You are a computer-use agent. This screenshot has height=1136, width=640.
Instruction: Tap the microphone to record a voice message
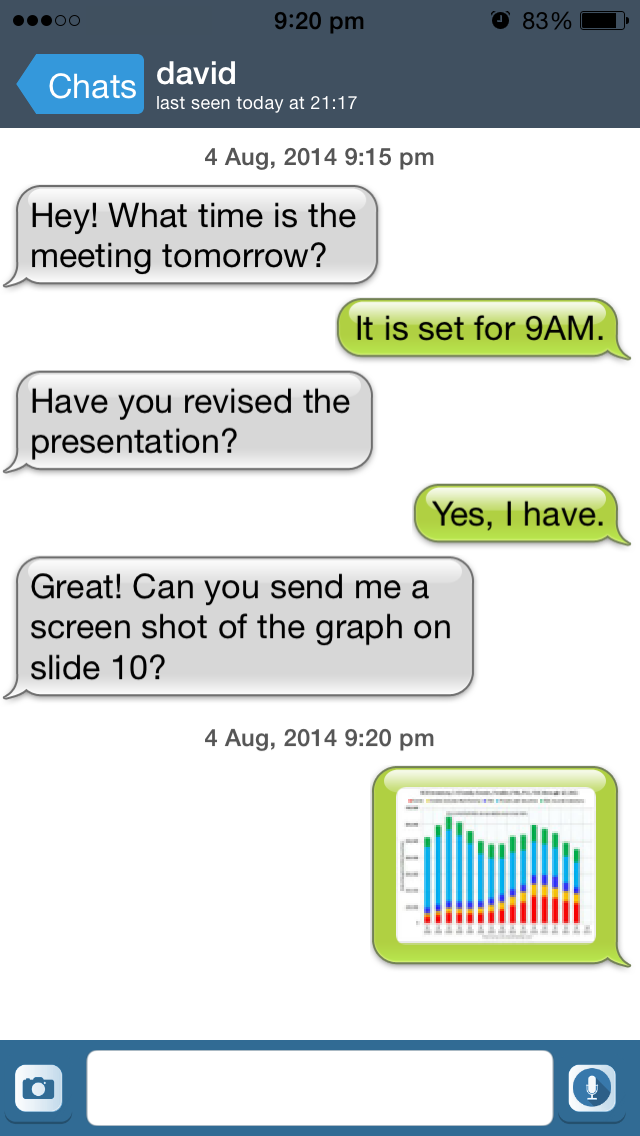(x=592, y=1088)
